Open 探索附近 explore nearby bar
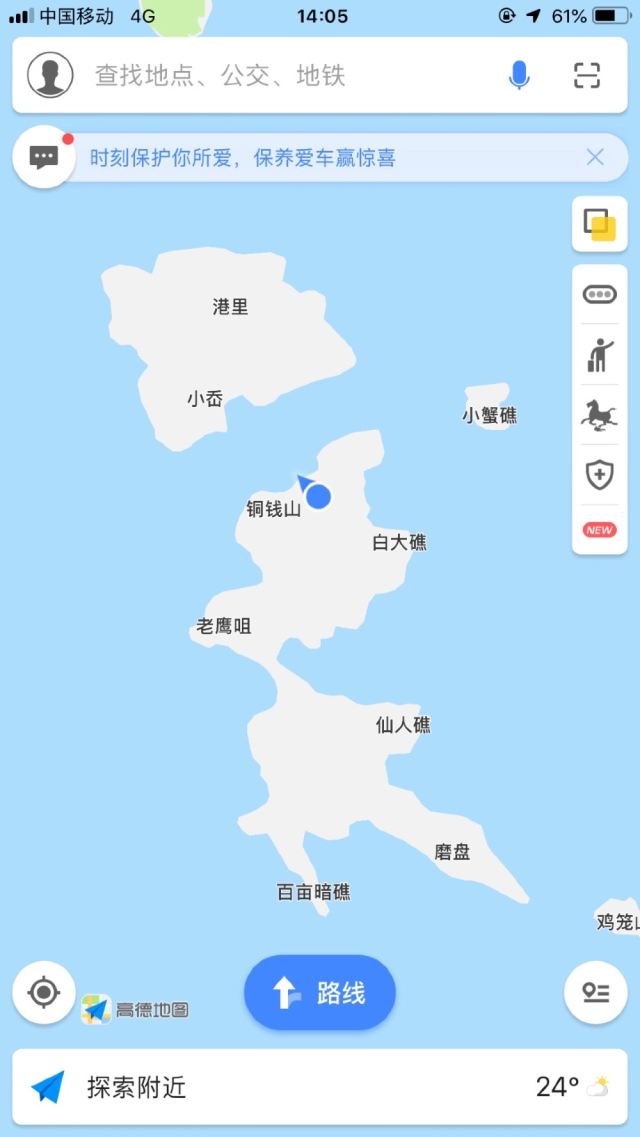This screenshot has height=1137, width=640. pos(320,1087)
